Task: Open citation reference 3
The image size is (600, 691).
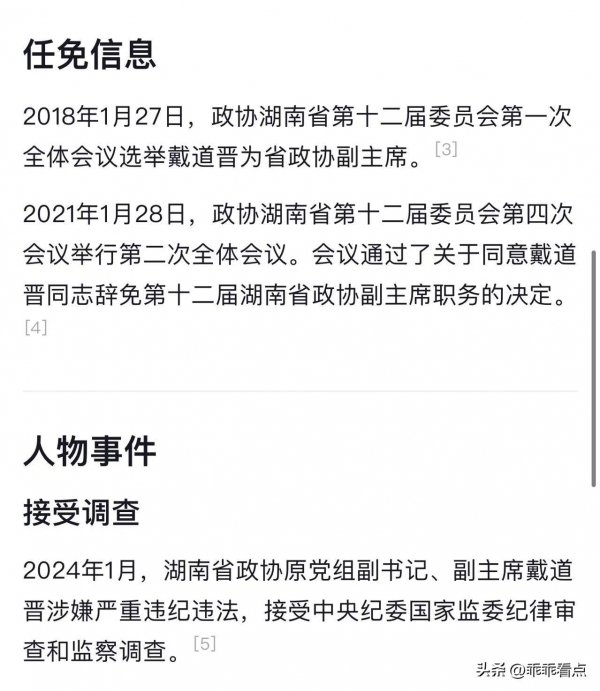Action: click(446, 150)
